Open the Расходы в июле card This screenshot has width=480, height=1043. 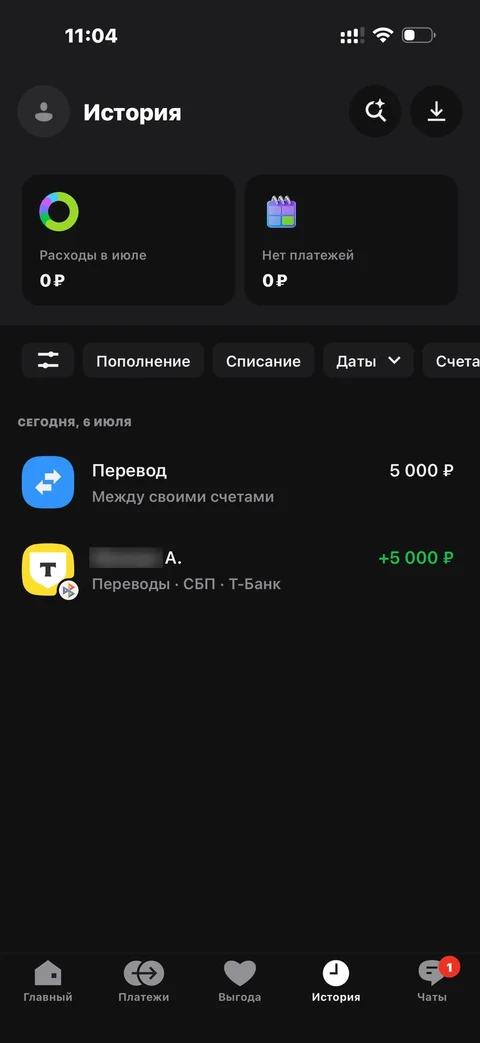[128, 240]
